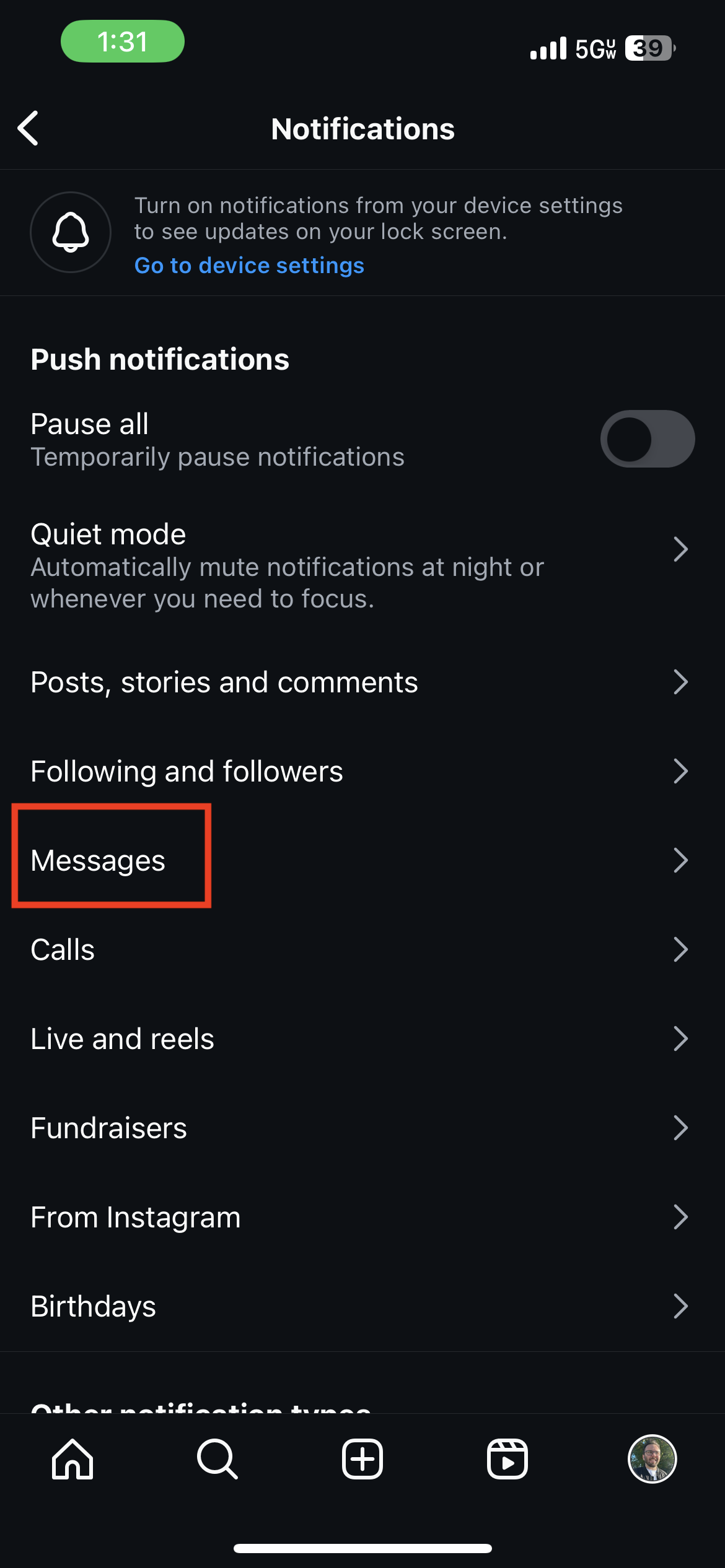This screenshot has width=725, height=1568.
Task: Open Fundraisers notification settings
Action: point(362,1128)
